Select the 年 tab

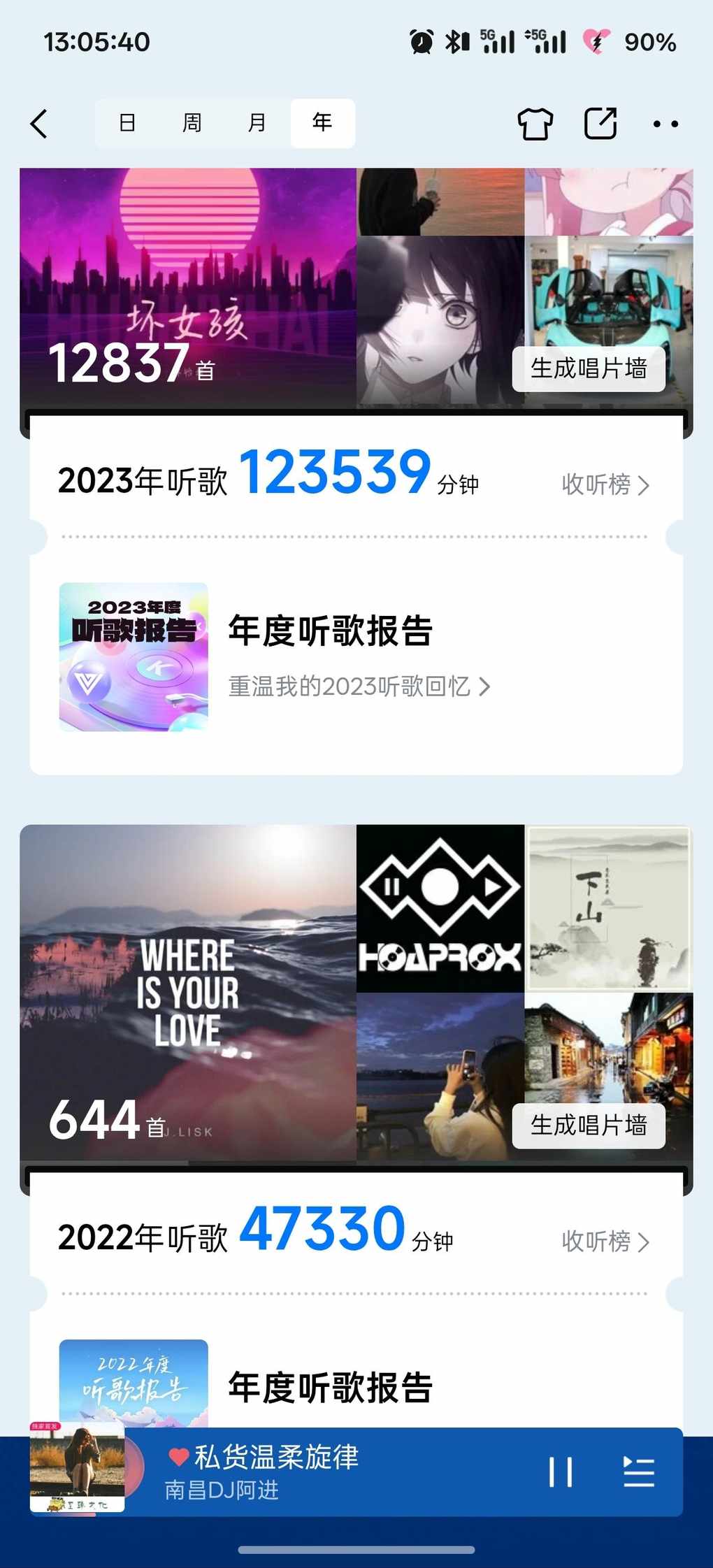(322, 123)
